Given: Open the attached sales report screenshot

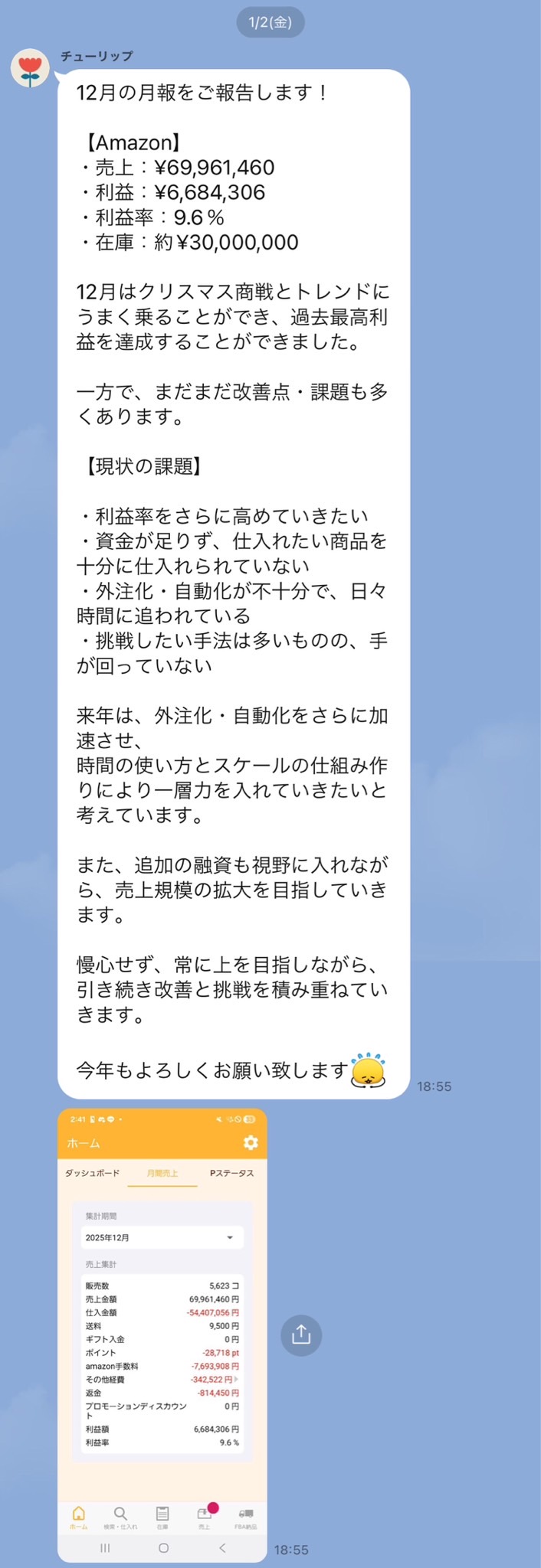Looking at the screenshot, I should [162, 1334].
